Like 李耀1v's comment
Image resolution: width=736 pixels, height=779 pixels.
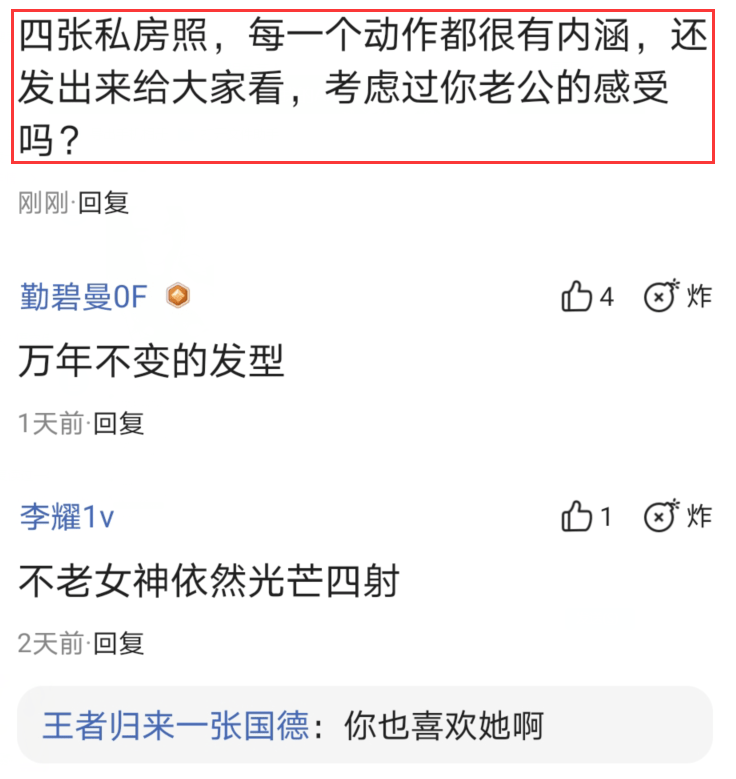pos(577,517)
